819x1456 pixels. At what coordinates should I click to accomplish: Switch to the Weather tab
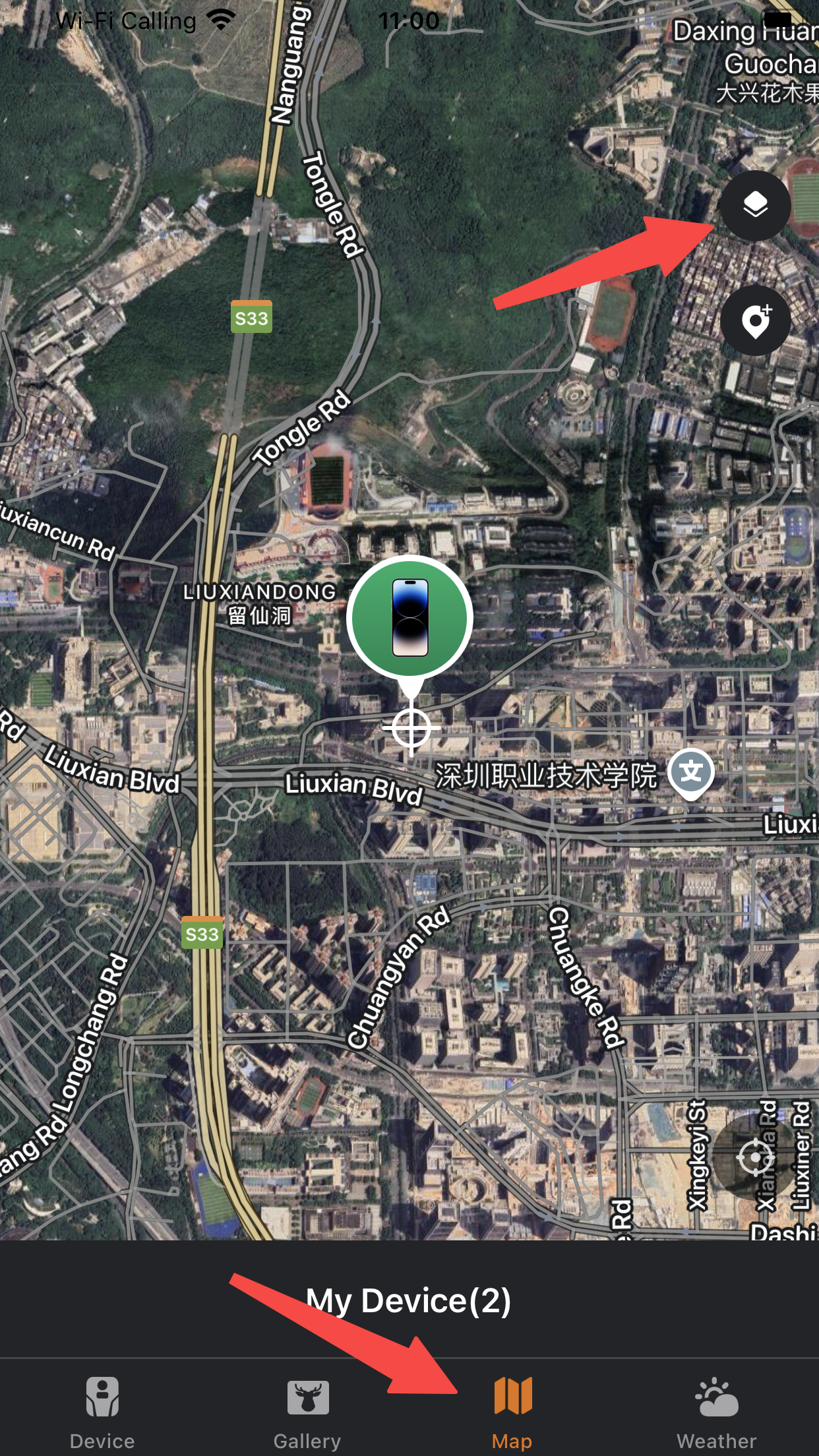[716, 1411]
